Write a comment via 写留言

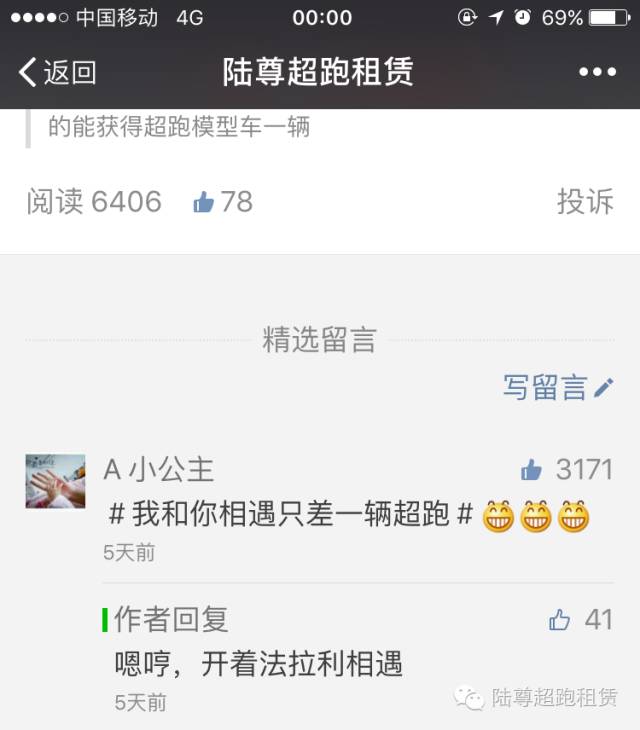[557, 388]
